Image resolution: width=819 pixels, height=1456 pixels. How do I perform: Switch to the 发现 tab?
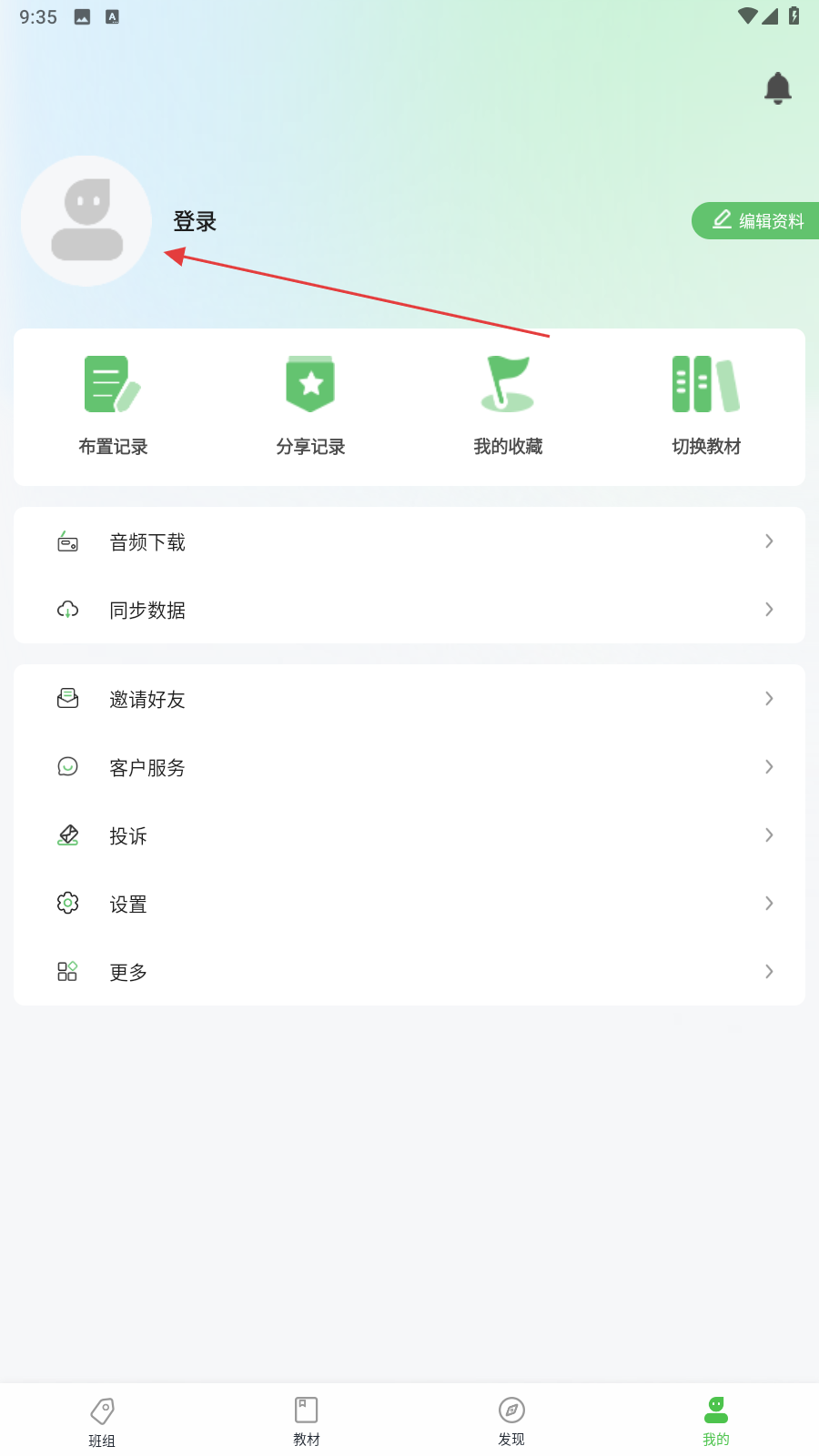[511, 1421]
